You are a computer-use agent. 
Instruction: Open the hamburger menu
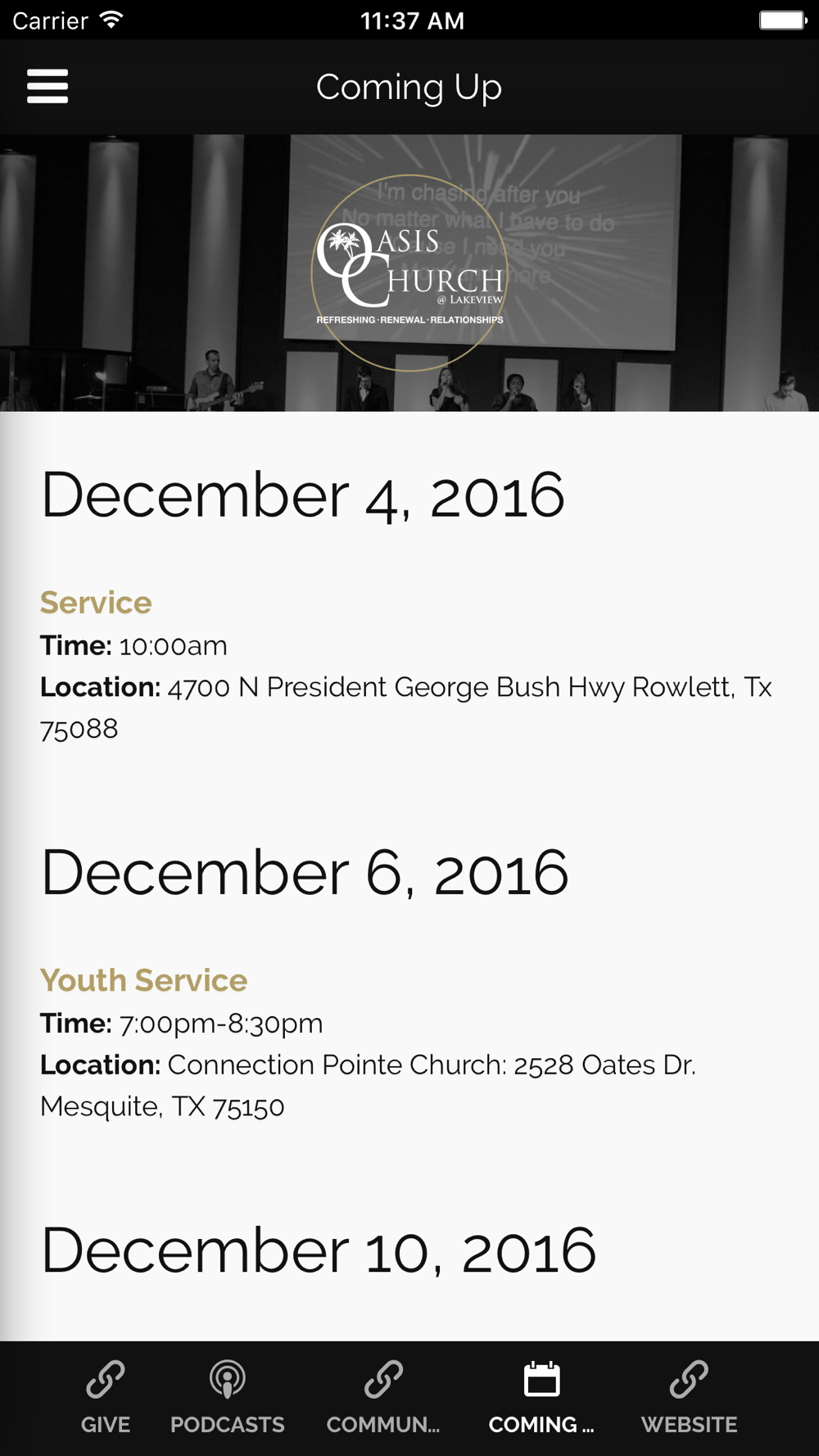[x=48, y=87]
